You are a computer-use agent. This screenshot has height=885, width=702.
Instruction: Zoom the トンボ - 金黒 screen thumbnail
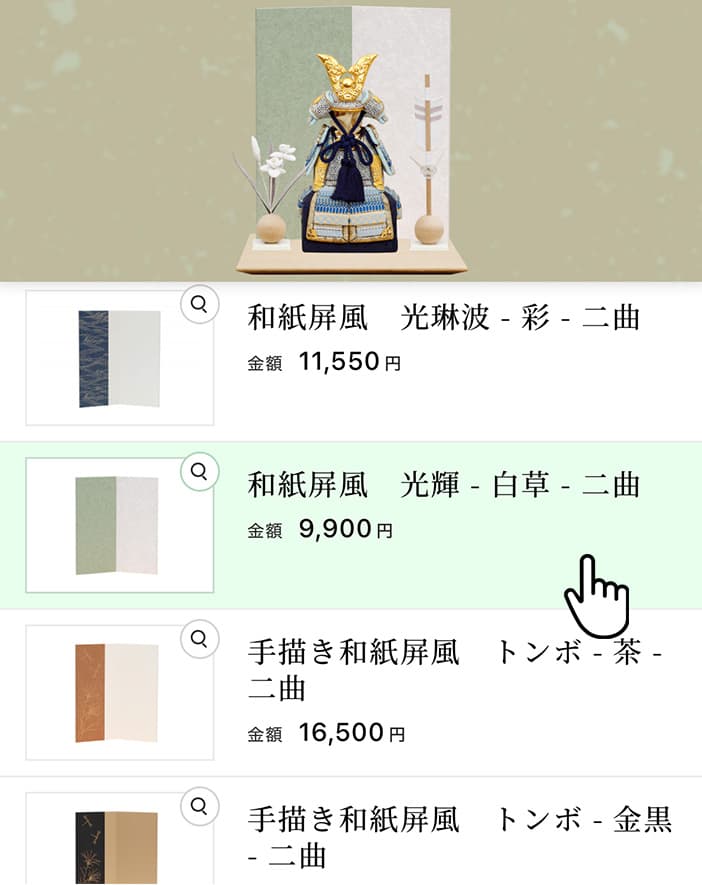[x=199, y=805]
